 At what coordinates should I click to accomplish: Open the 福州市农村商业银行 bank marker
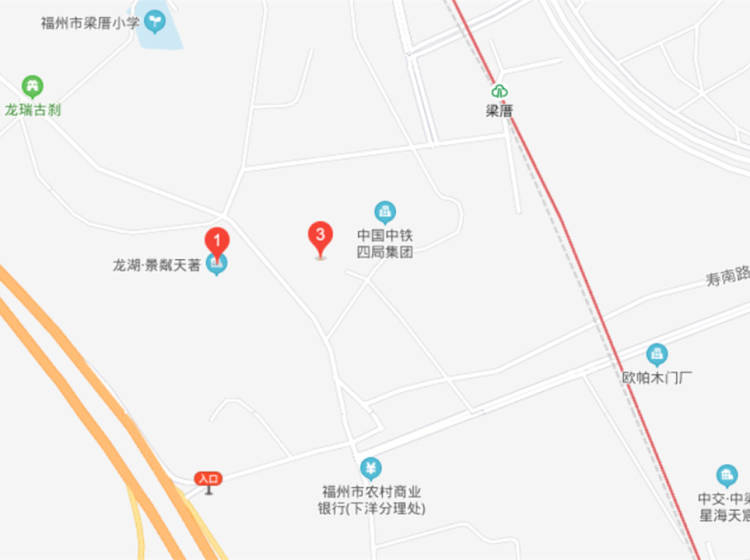371,468
